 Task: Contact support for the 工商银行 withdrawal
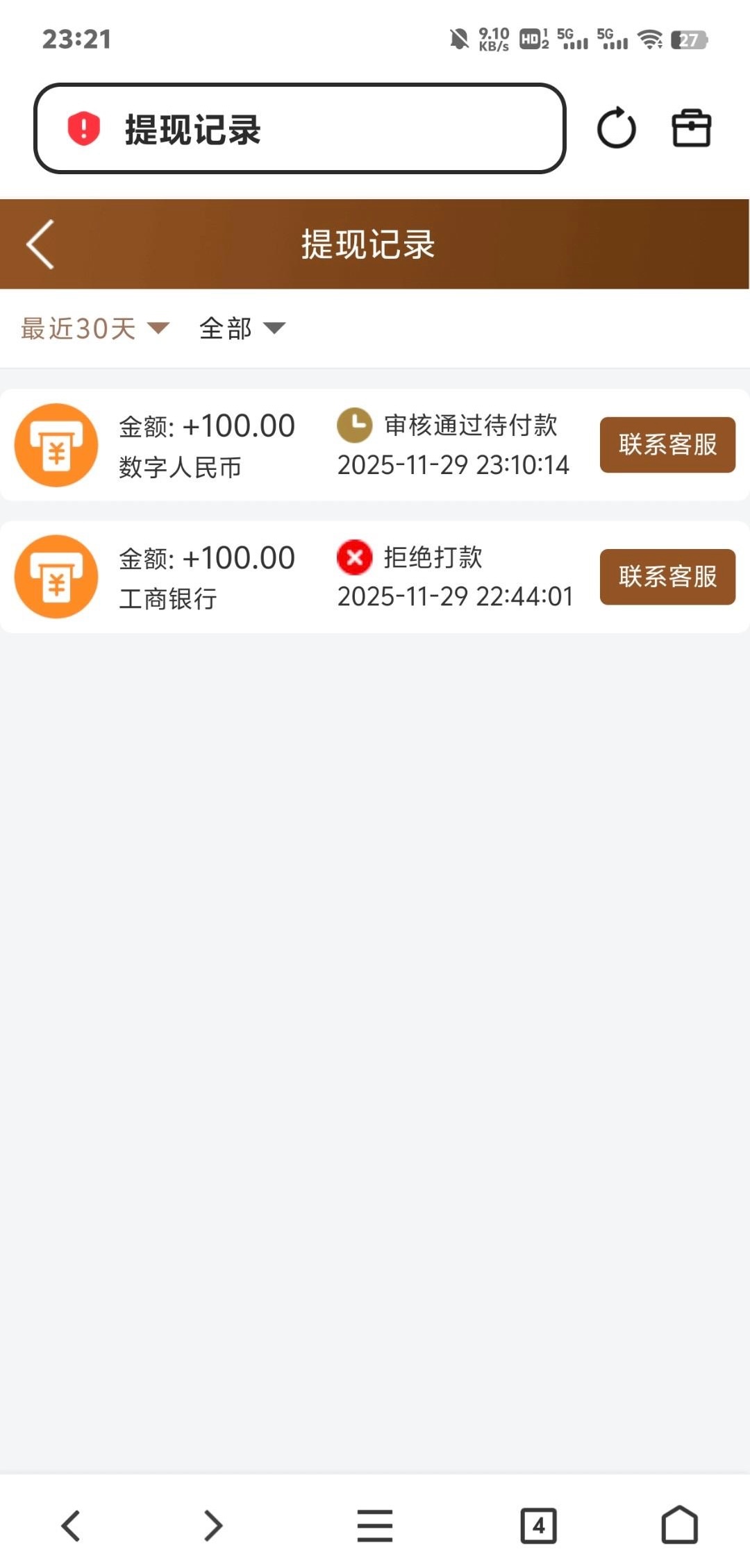[667, 577]
